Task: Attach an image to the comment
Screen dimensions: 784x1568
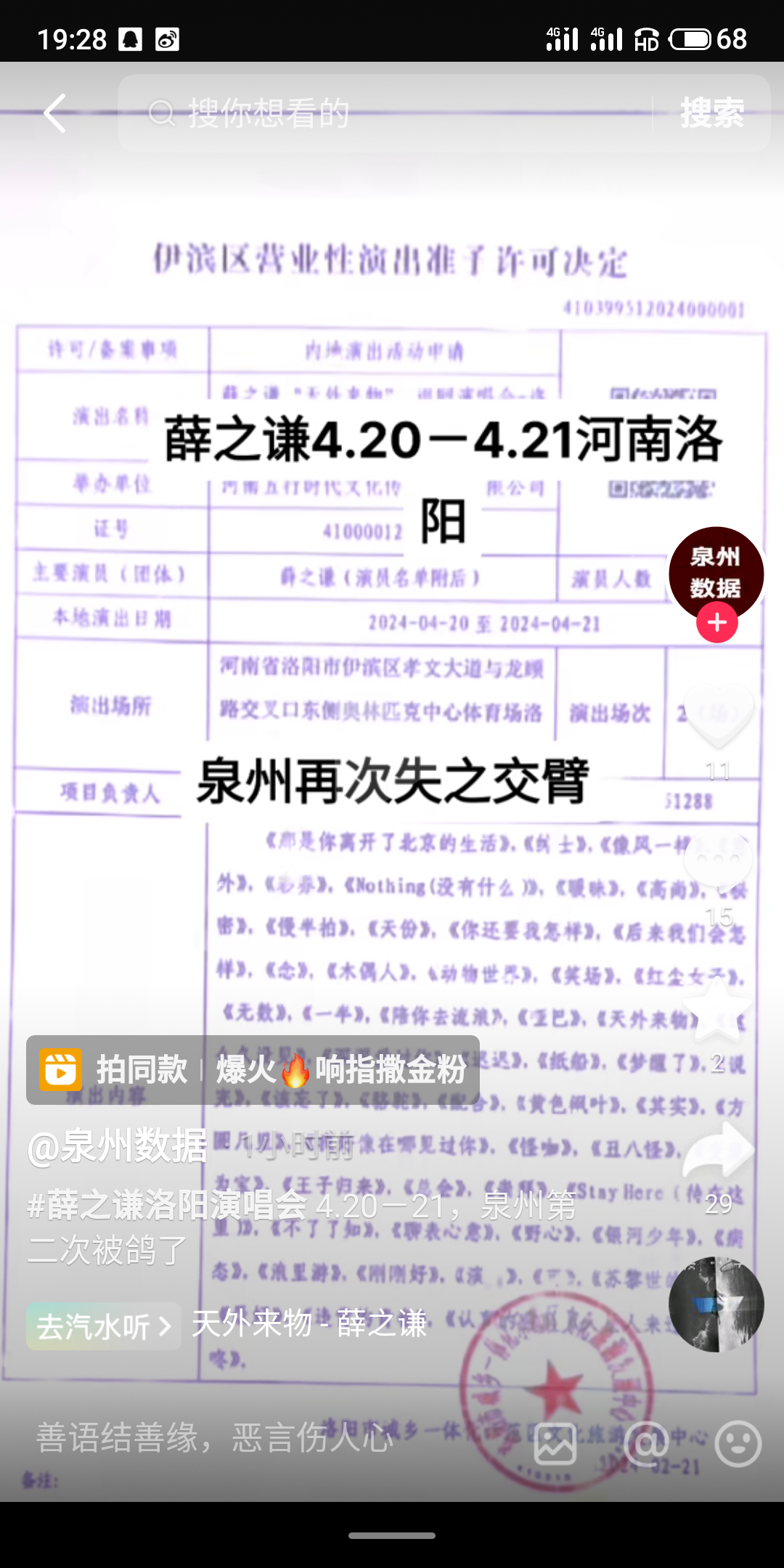Action: [555, 1443]
